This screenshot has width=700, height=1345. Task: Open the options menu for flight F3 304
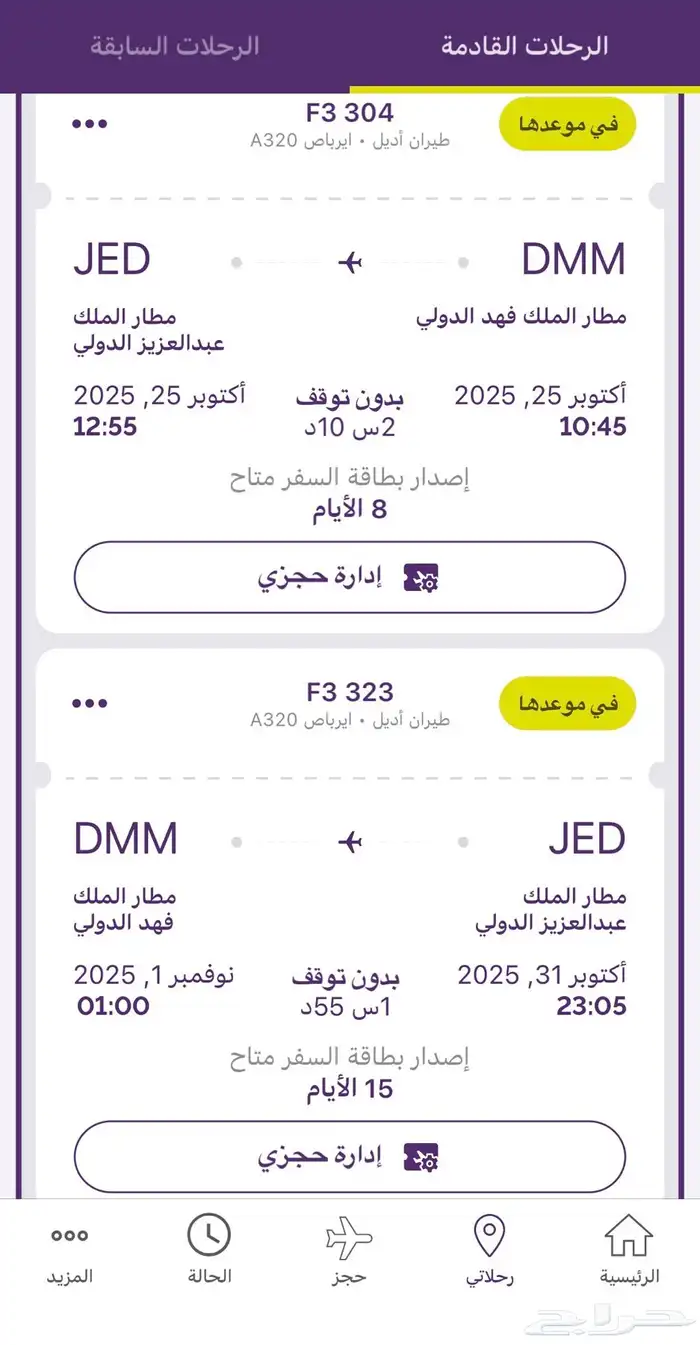point(89,124)
